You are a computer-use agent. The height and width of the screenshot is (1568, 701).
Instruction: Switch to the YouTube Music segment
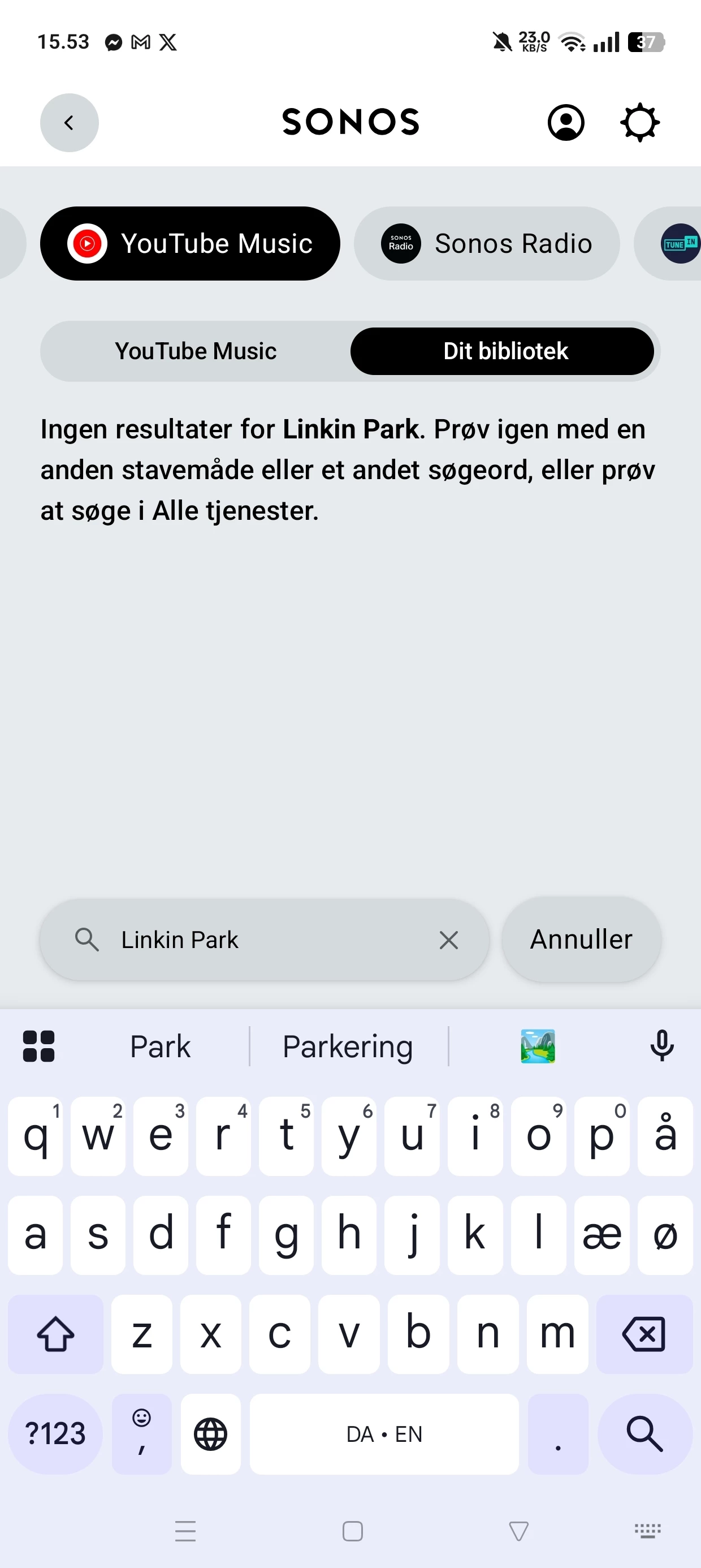(x=196, y=351)
